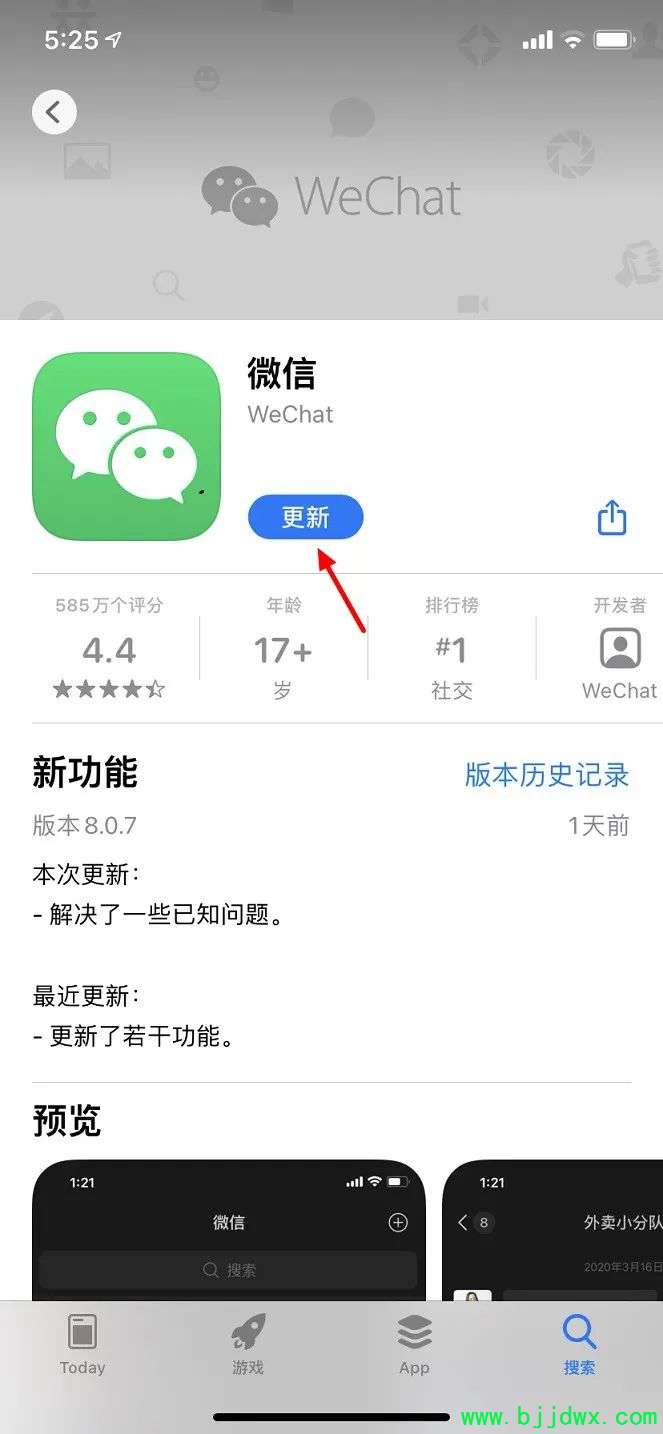
Task: Open the 搜索 search tab
Action: [x=579, y=1345]
